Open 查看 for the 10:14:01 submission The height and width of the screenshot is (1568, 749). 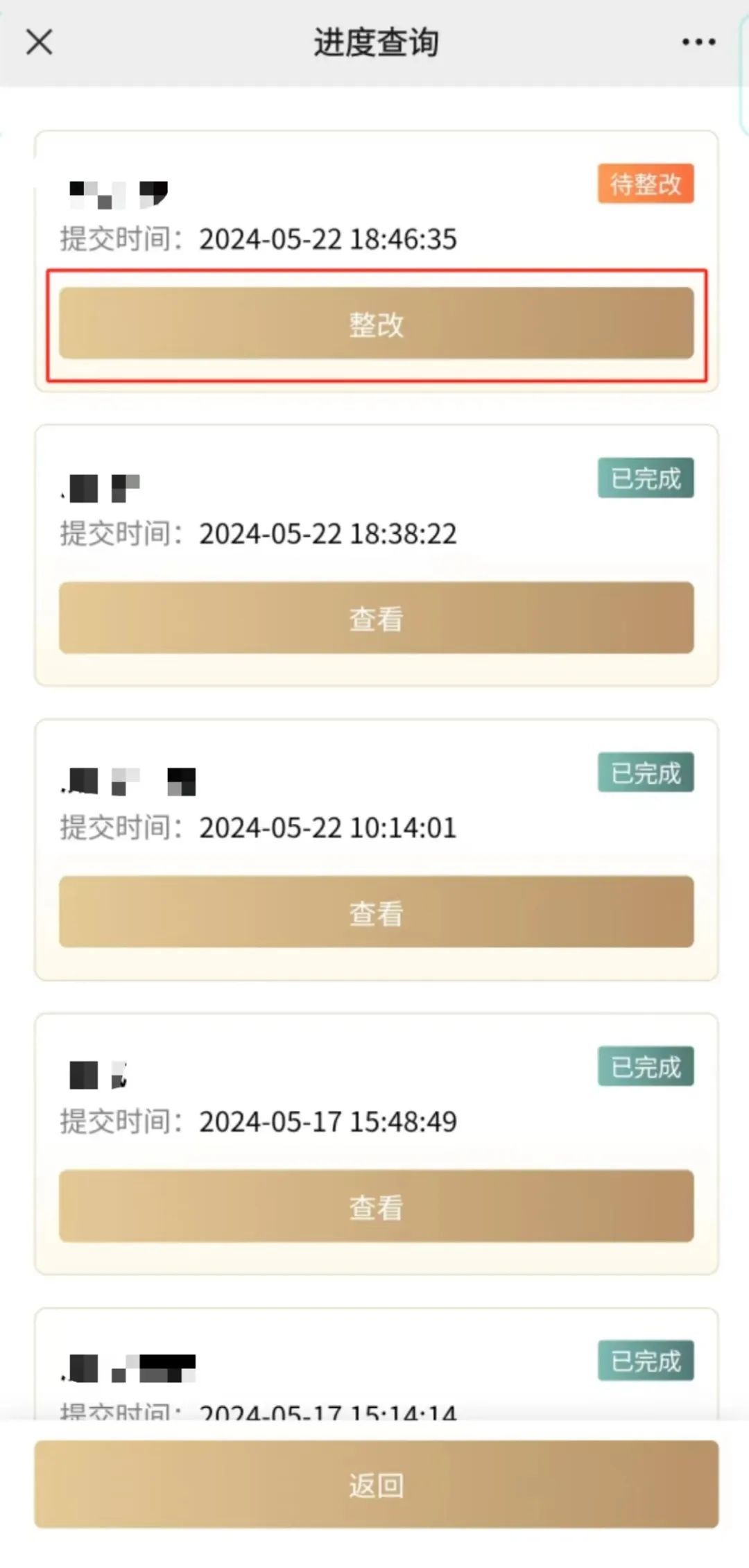[376, 912]
